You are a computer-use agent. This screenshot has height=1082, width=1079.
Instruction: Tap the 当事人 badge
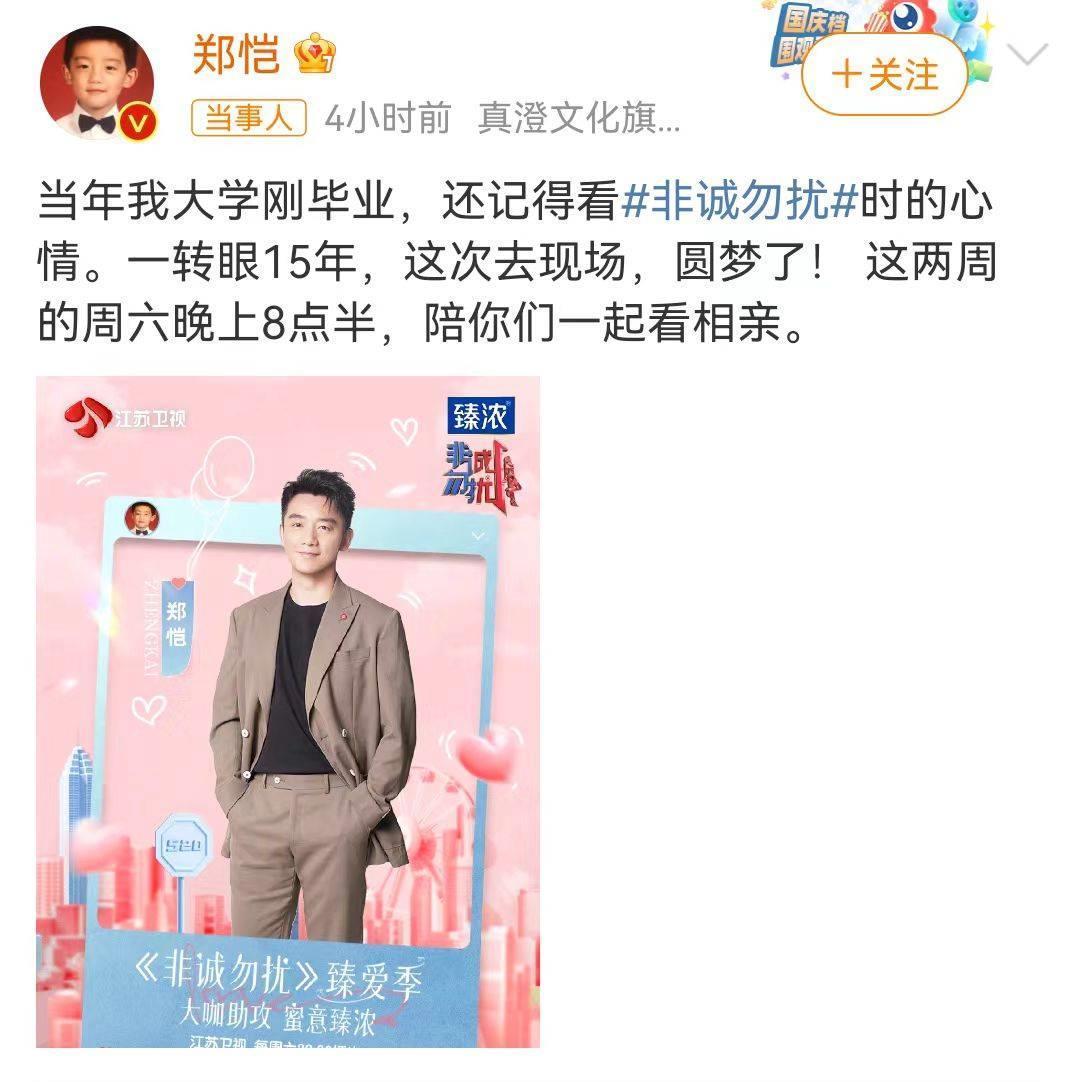tap(249, 120)
